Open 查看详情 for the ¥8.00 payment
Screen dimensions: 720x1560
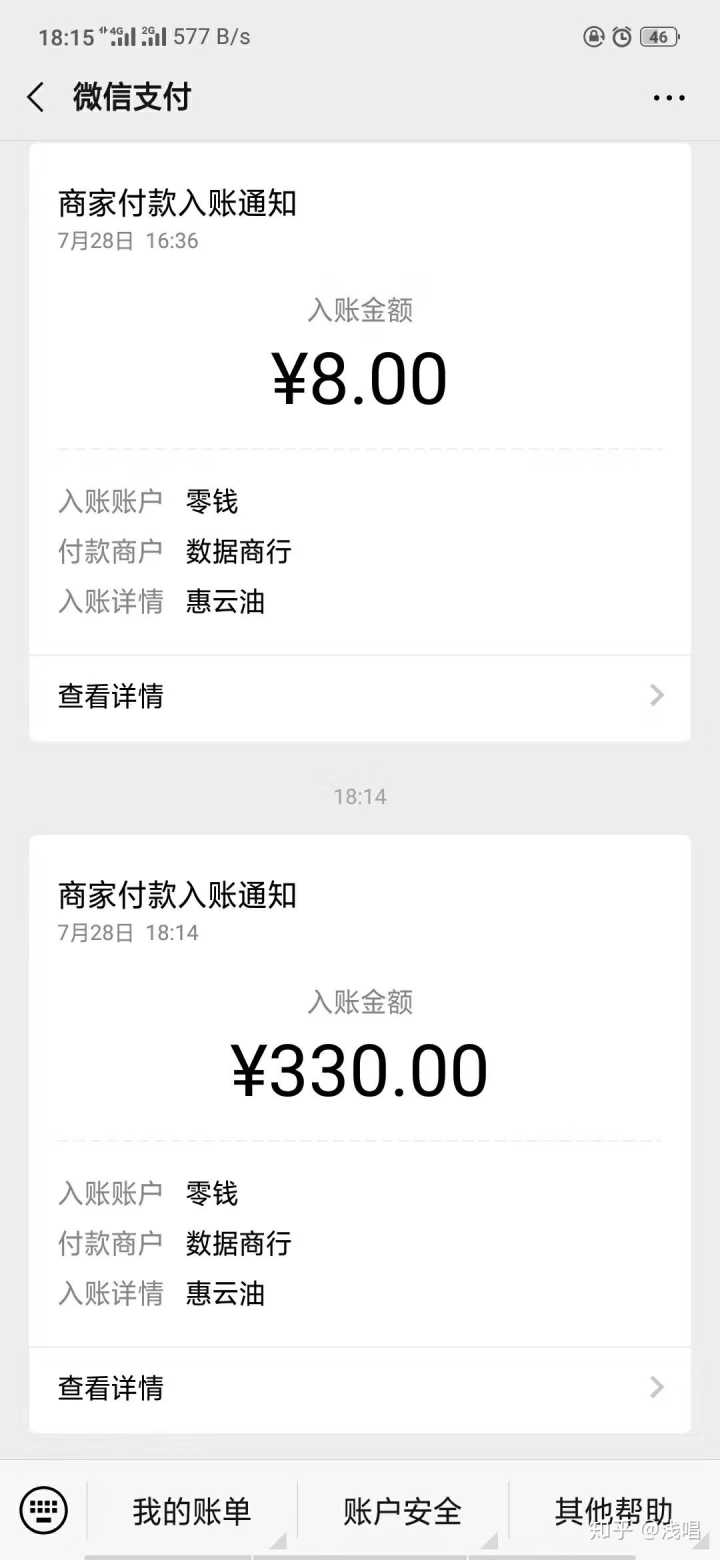point(360,696)
